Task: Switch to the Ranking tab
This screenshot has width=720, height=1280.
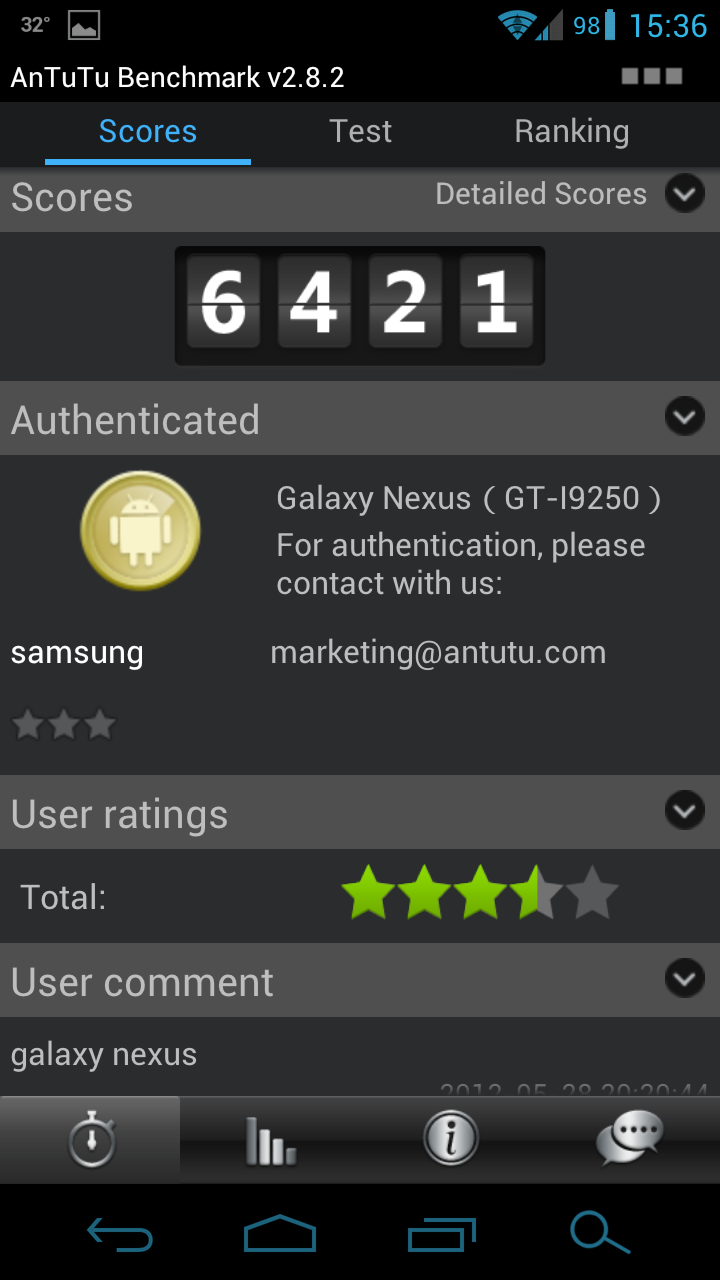Action: pyautogui.click(x=572, y=132)
